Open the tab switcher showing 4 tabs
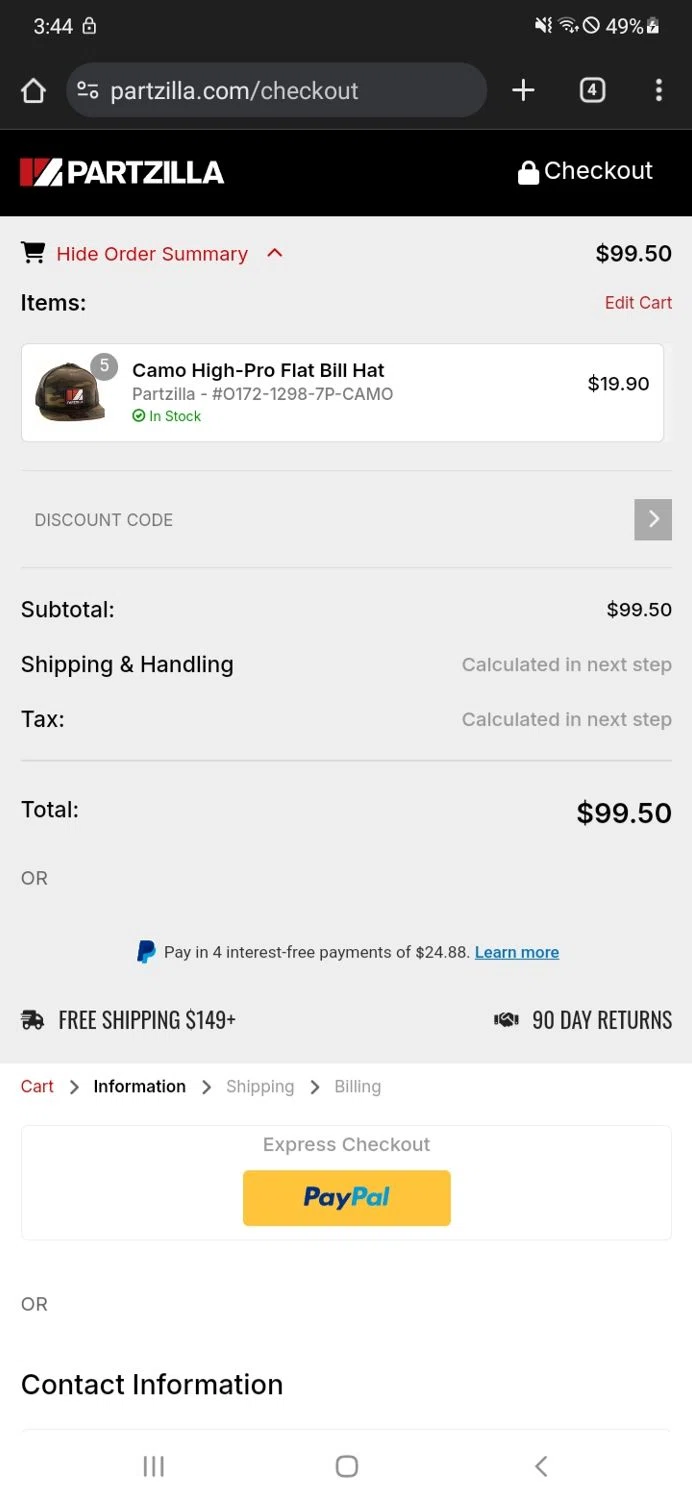The image size is (692, 1500). pyautogui.click(x=592, y=91)
